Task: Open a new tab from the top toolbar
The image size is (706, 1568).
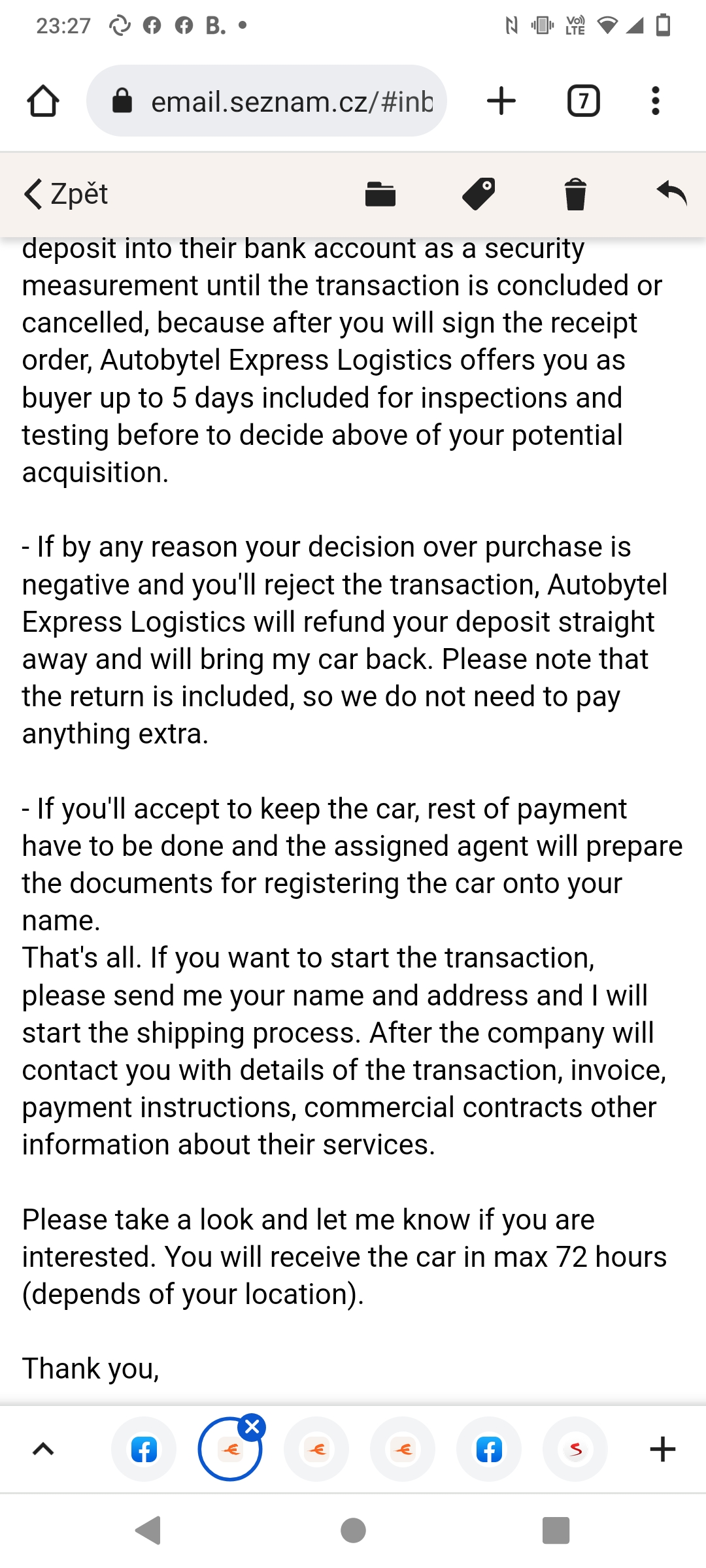Action: [x=501, y=101]
